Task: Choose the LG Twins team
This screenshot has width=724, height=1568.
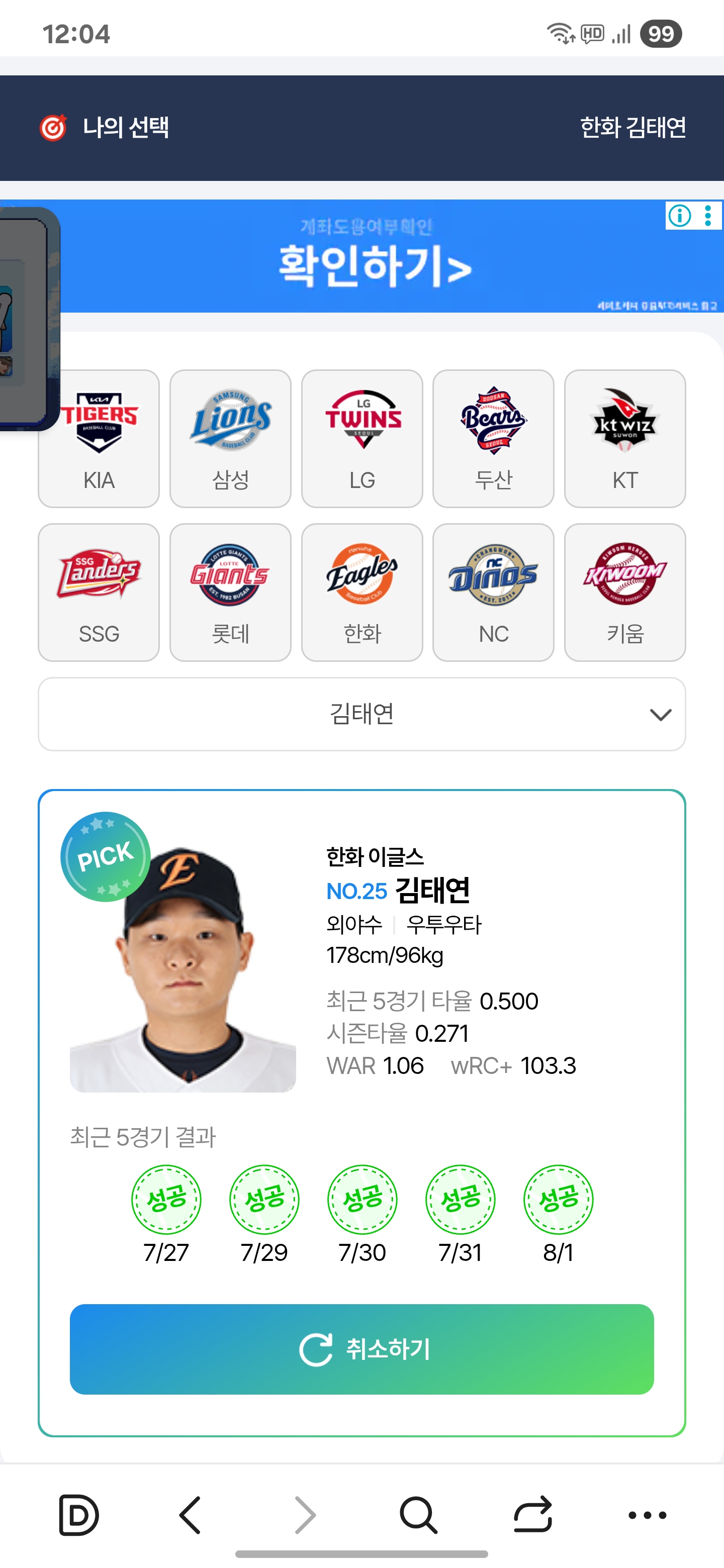Action: [x=361, y=438]
